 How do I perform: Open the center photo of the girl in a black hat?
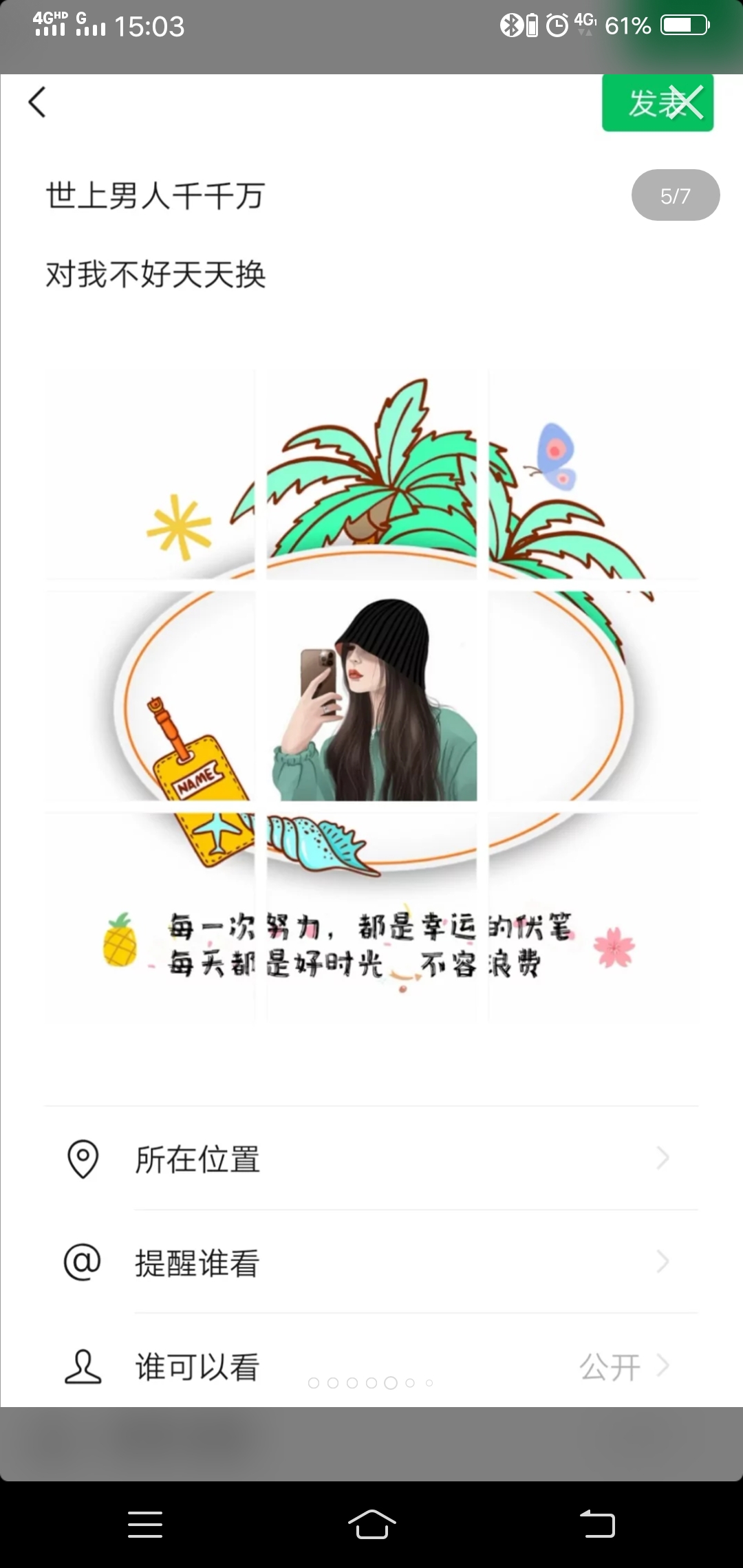(371, 696)
